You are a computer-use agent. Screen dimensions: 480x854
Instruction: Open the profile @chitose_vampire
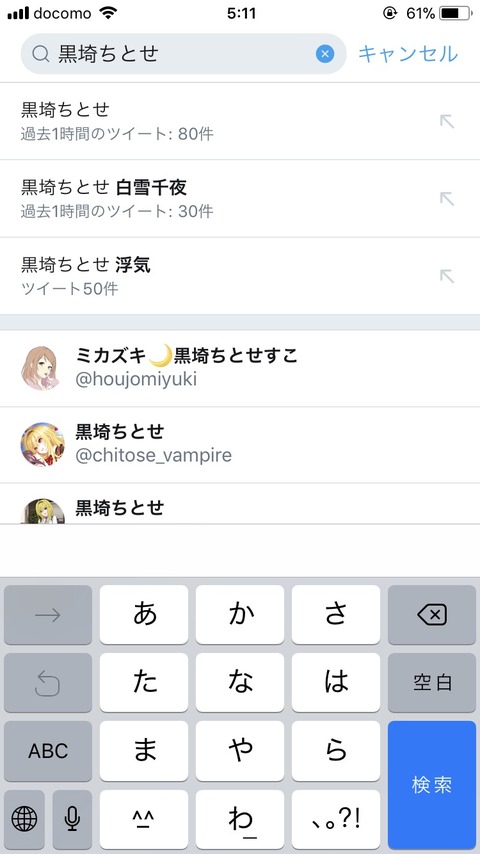point(240,445)
